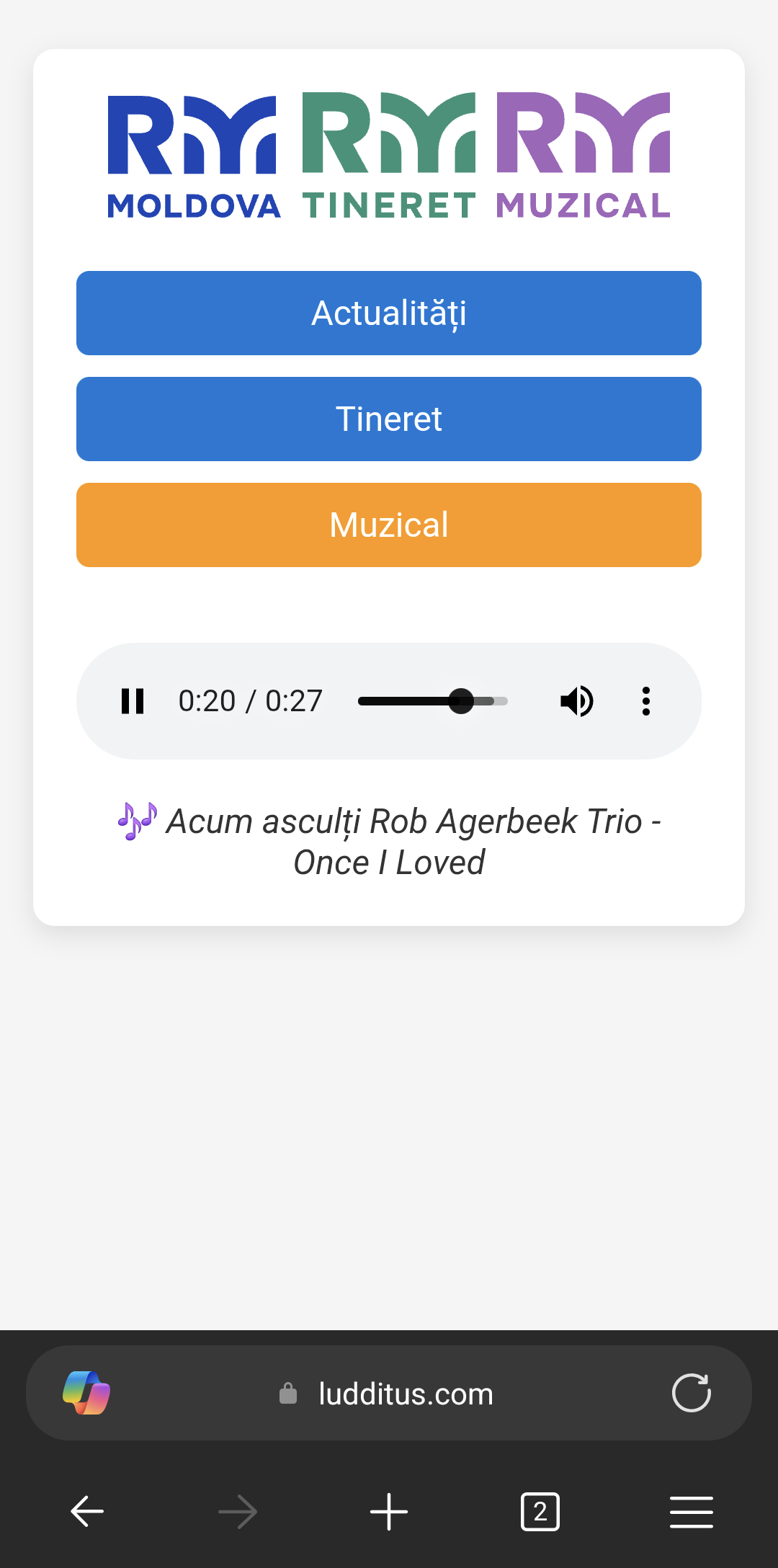Select the Tineret station button

click(389, 419)
